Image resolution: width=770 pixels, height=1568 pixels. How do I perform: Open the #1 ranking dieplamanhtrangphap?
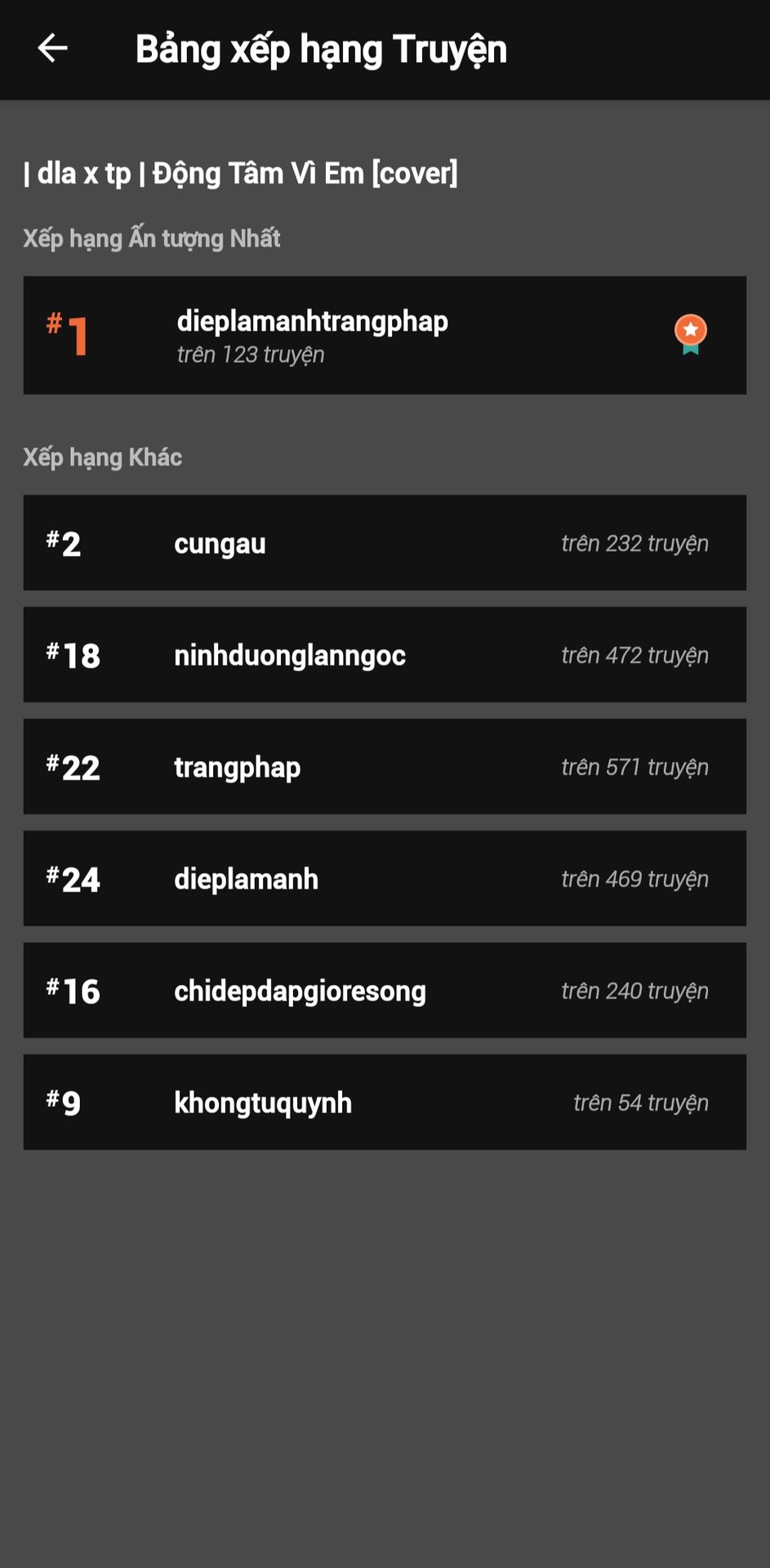coord(385,335)
